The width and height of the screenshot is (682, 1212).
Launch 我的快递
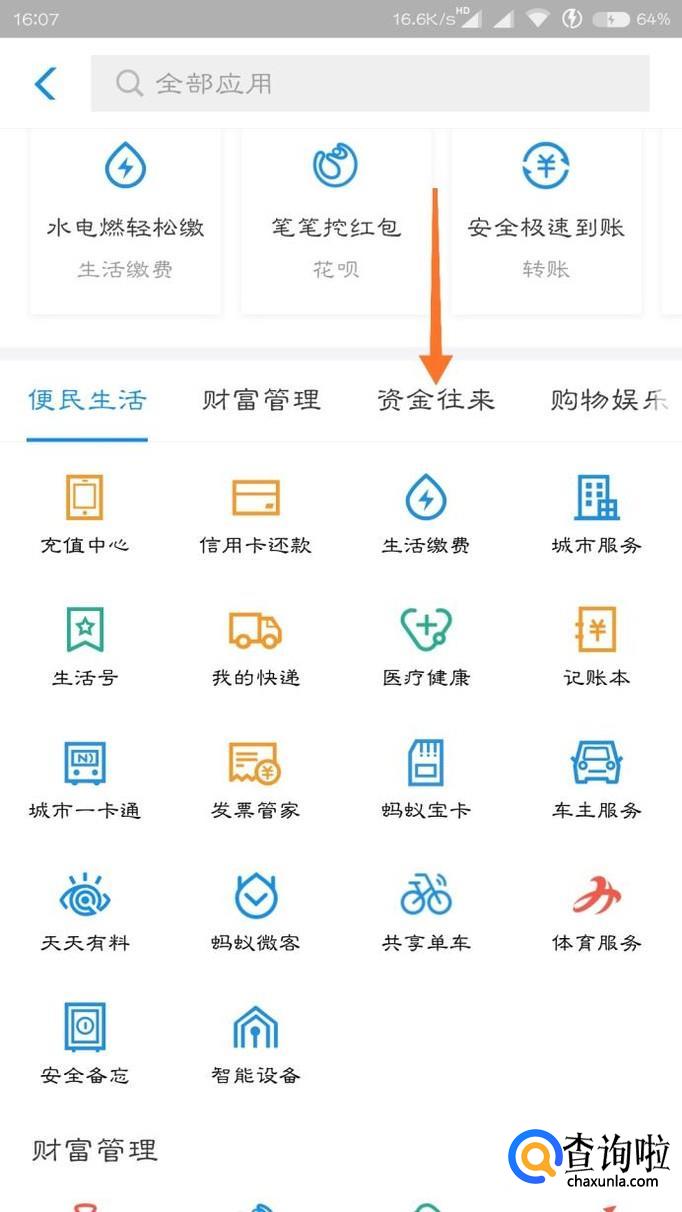(256, 647)
